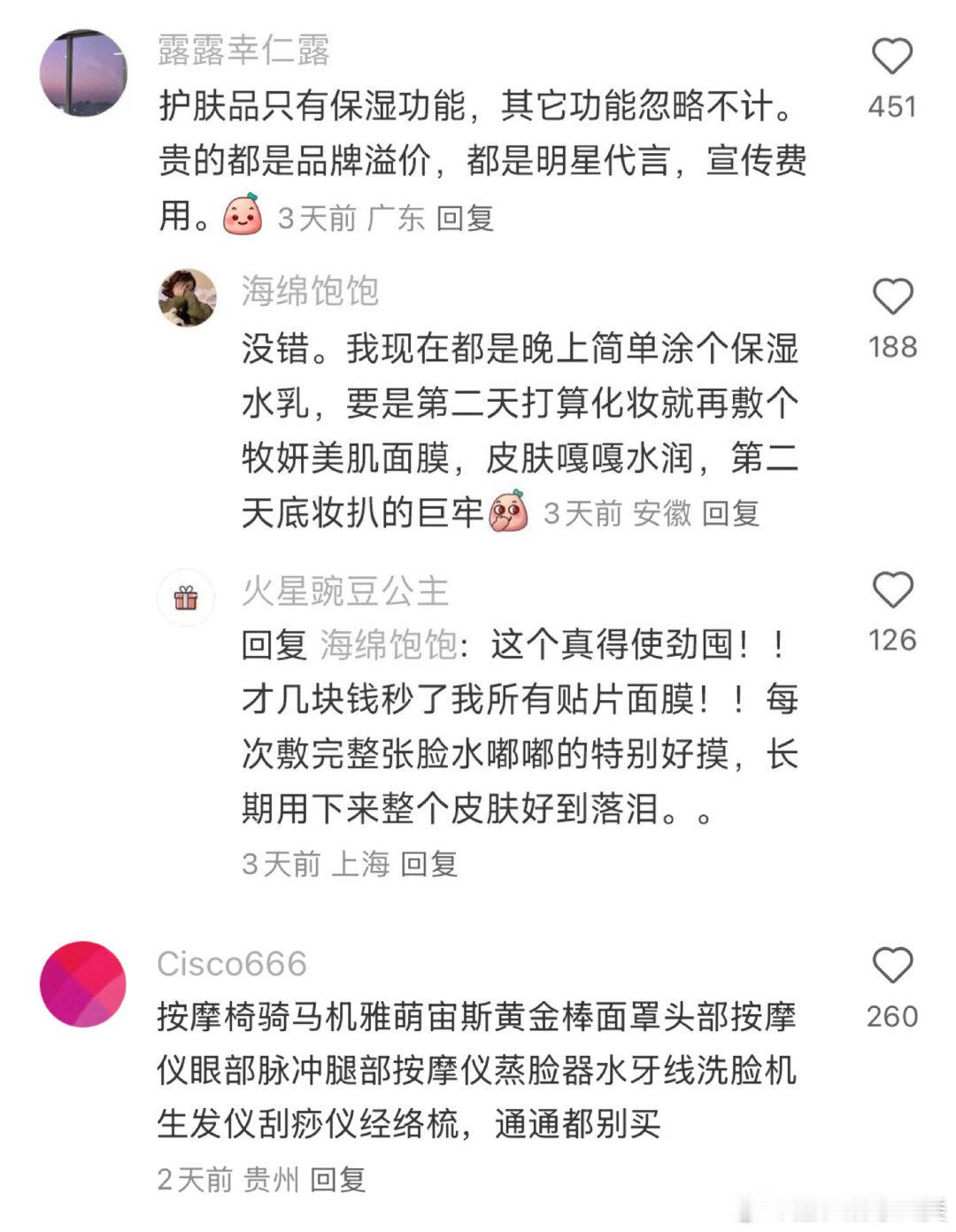Screen dimensions: 956x1232
Task: Tap 火星豌豆公主's gift-box avatar
Action: click(188, 597)
